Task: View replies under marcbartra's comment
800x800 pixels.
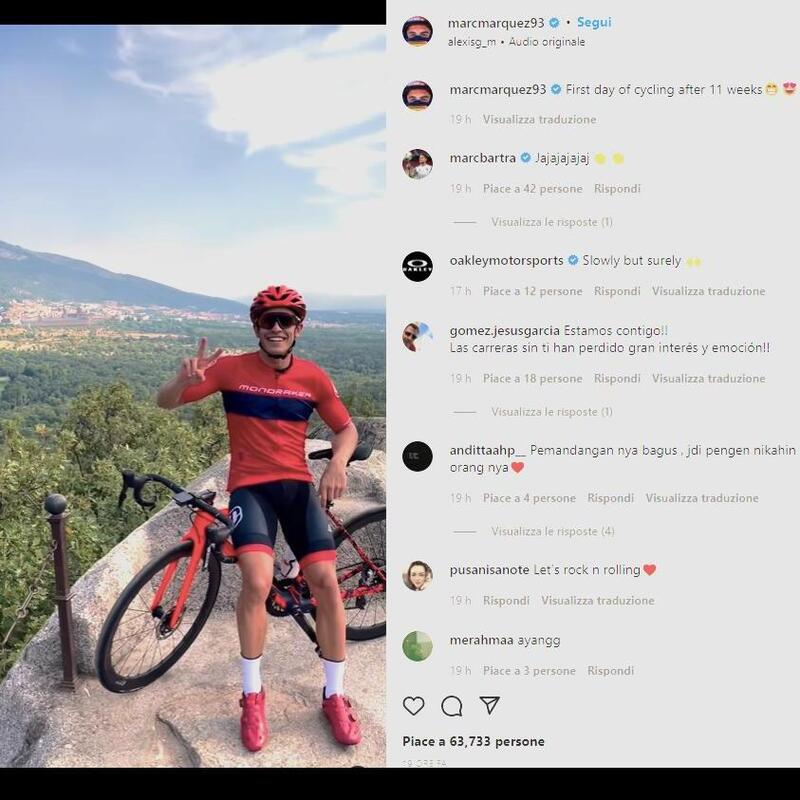Action: [x=551, y=222]
